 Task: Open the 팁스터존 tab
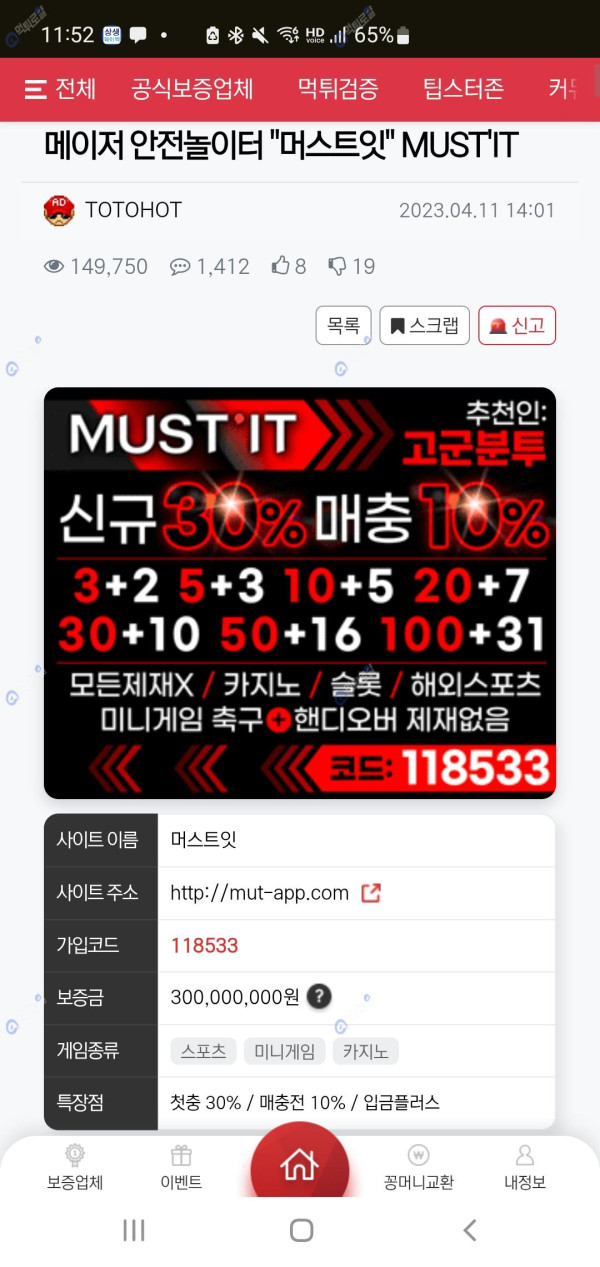pos(463,89)
